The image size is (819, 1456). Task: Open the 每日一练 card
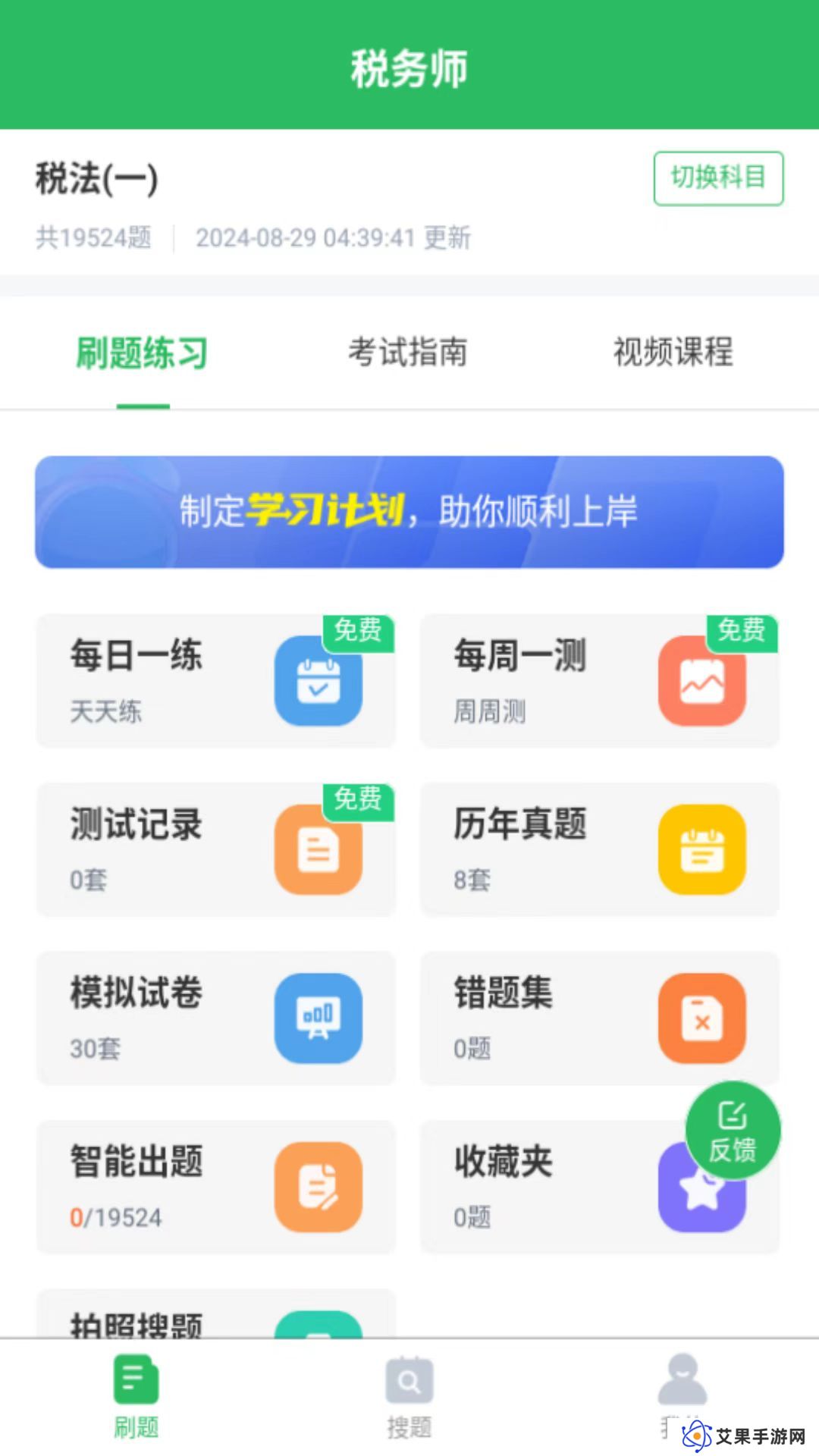point(216,681)
